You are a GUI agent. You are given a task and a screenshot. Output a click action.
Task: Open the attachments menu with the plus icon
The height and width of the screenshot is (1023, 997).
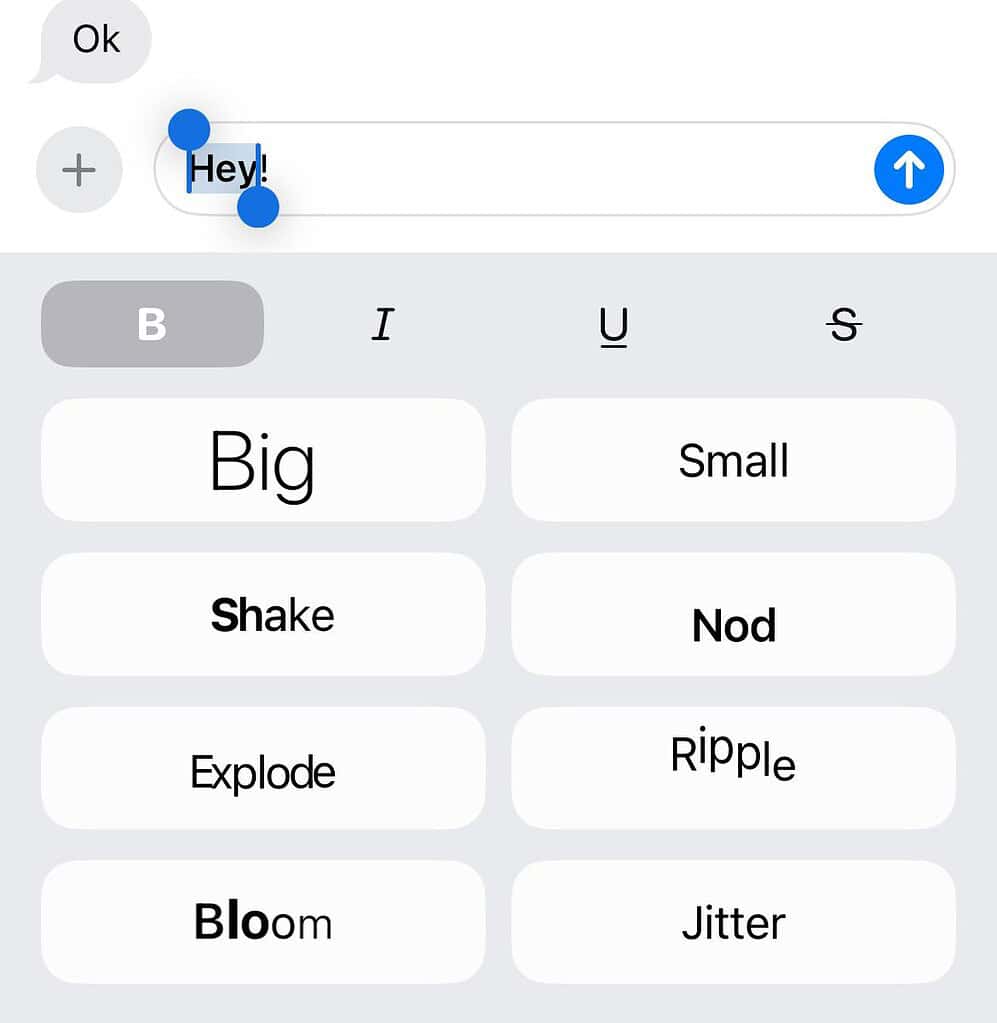(78, 170)
